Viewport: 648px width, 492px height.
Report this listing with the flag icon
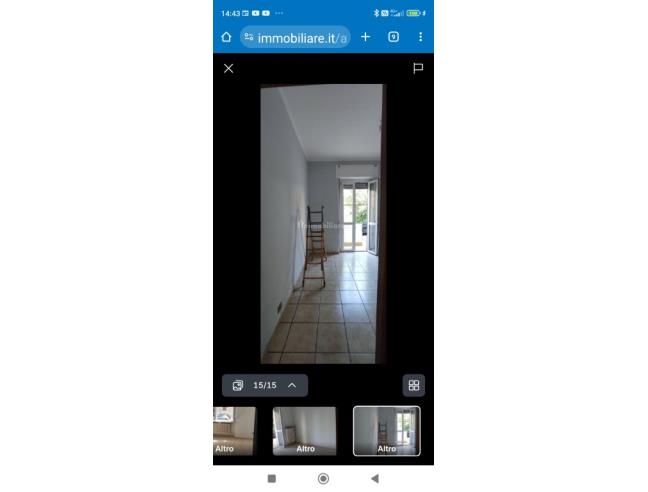[x=418, y=68]
